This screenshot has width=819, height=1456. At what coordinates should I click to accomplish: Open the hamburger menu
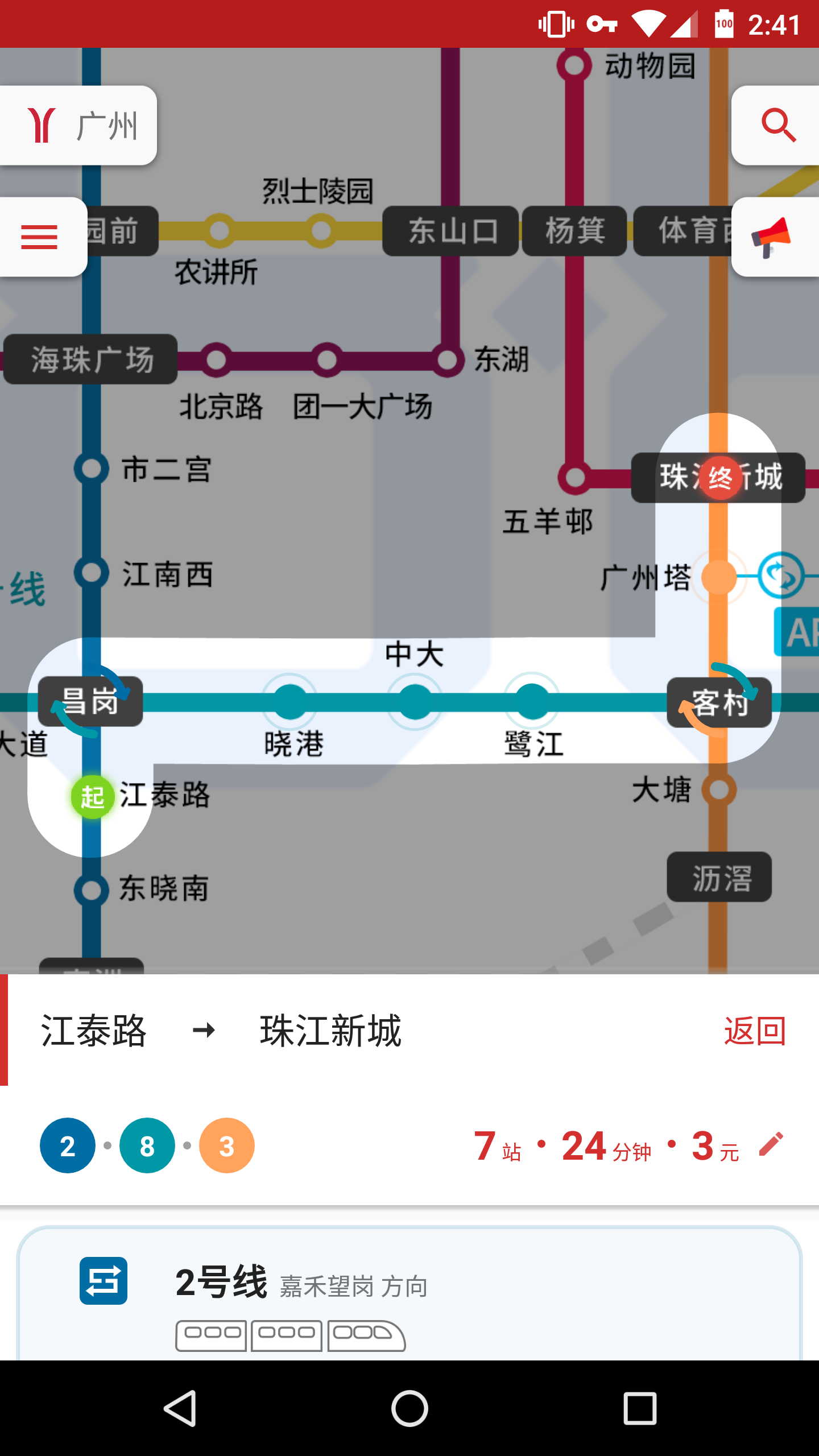[x=40, y=237]
